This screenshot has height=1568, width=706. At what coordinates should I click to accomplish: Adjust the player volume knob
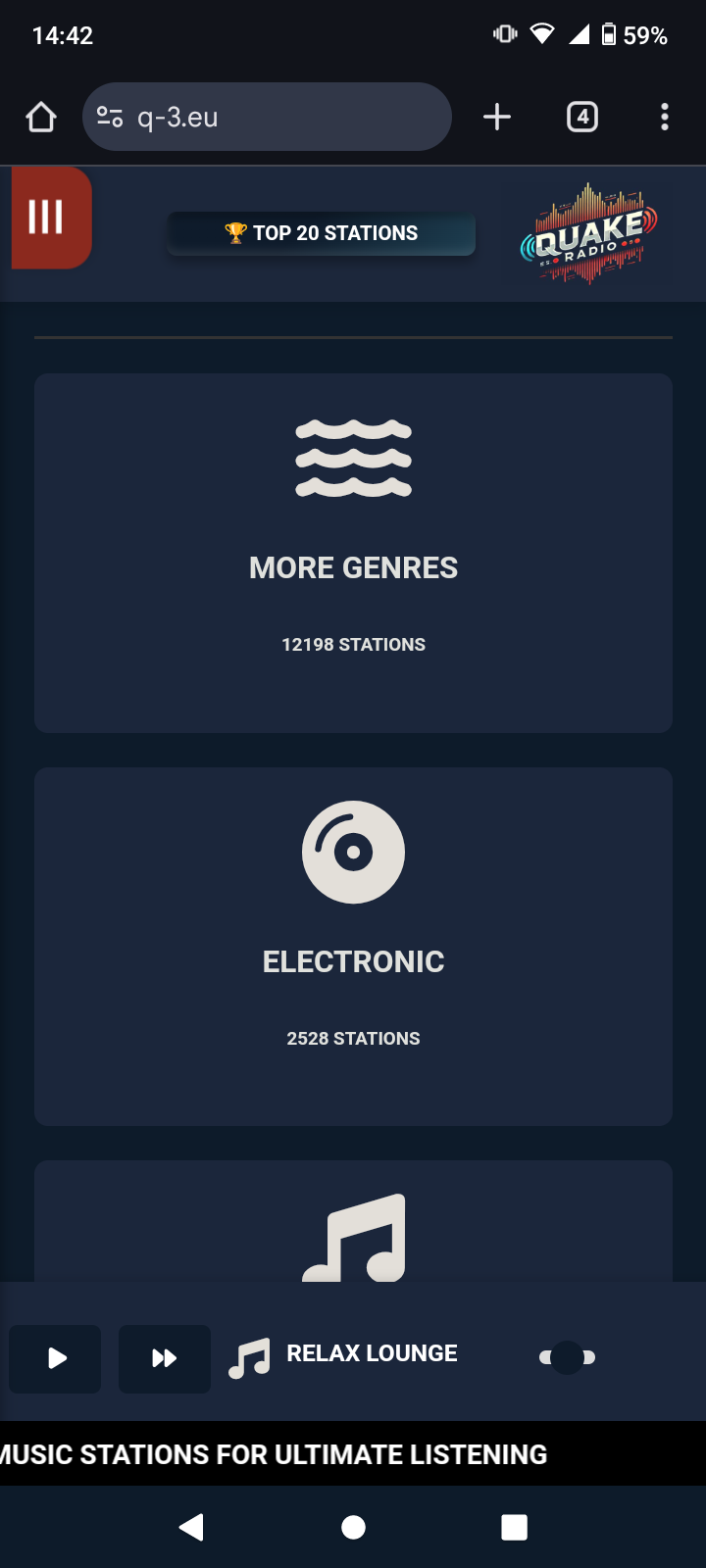(x=567, y=1357)
